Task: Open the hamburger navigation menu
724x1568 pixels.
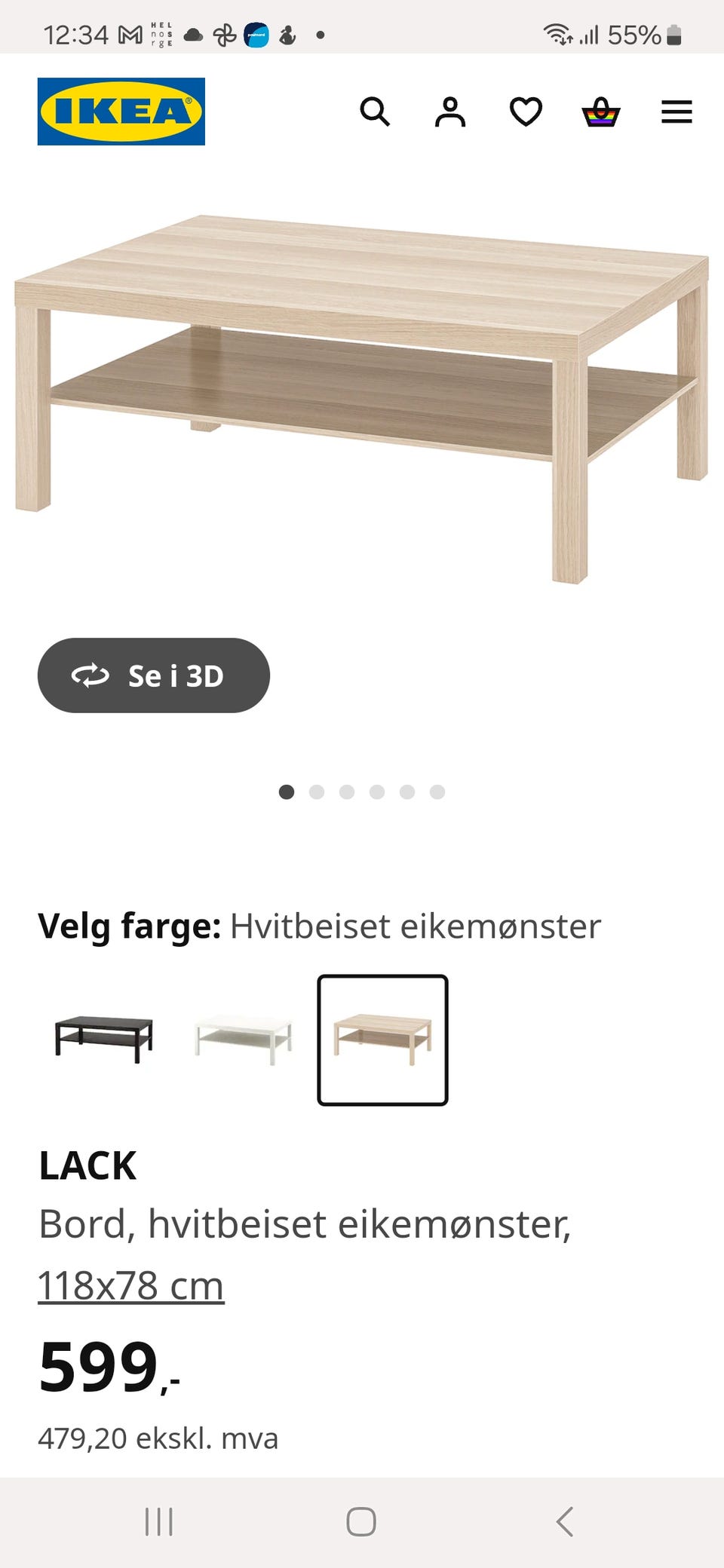Action: click(x=676, y=112)
